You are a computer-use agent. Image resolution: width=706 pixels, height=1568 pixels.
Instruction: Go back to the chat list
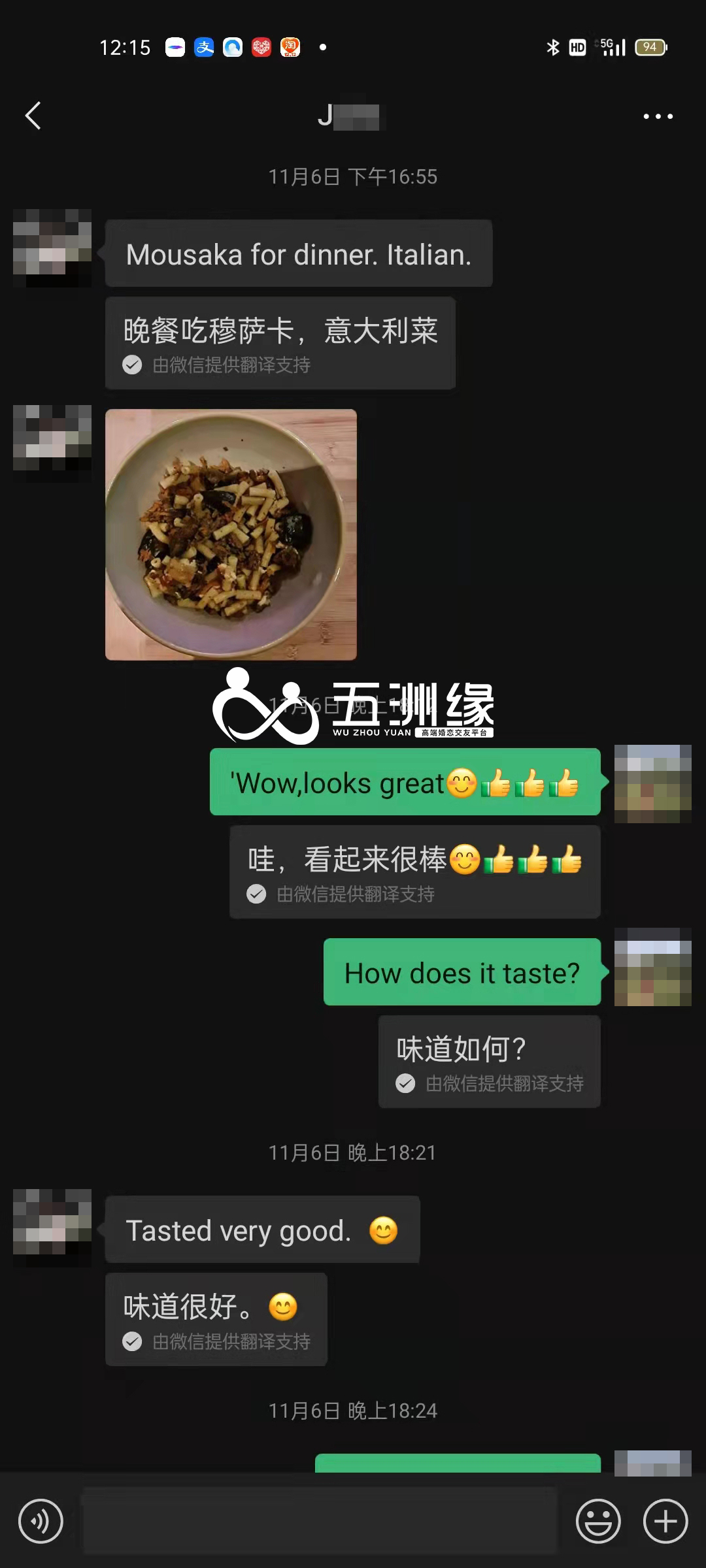[x=33, y=116]
